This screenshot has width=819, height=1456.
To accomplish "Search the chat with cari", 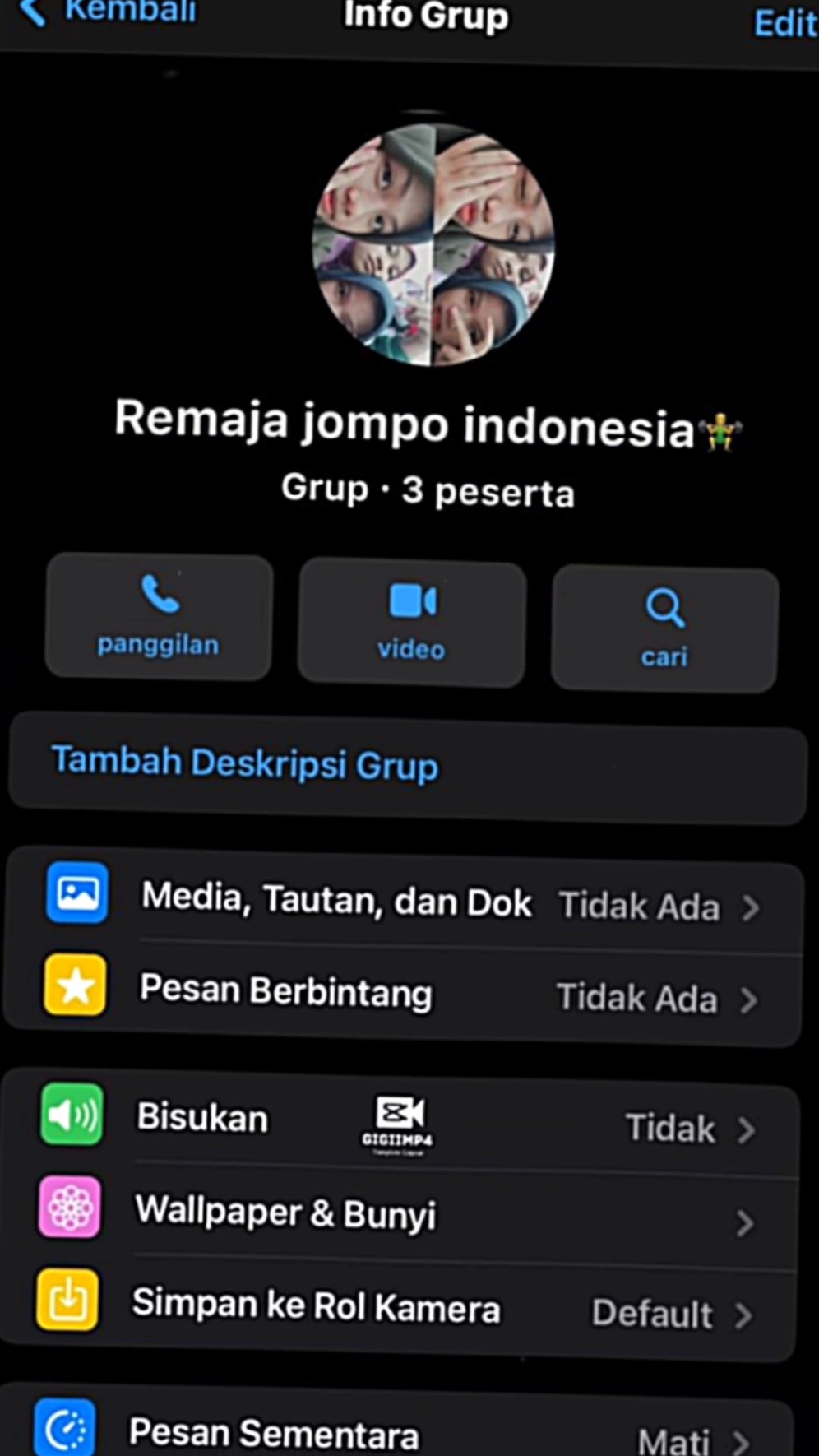I will pos(664,630).
